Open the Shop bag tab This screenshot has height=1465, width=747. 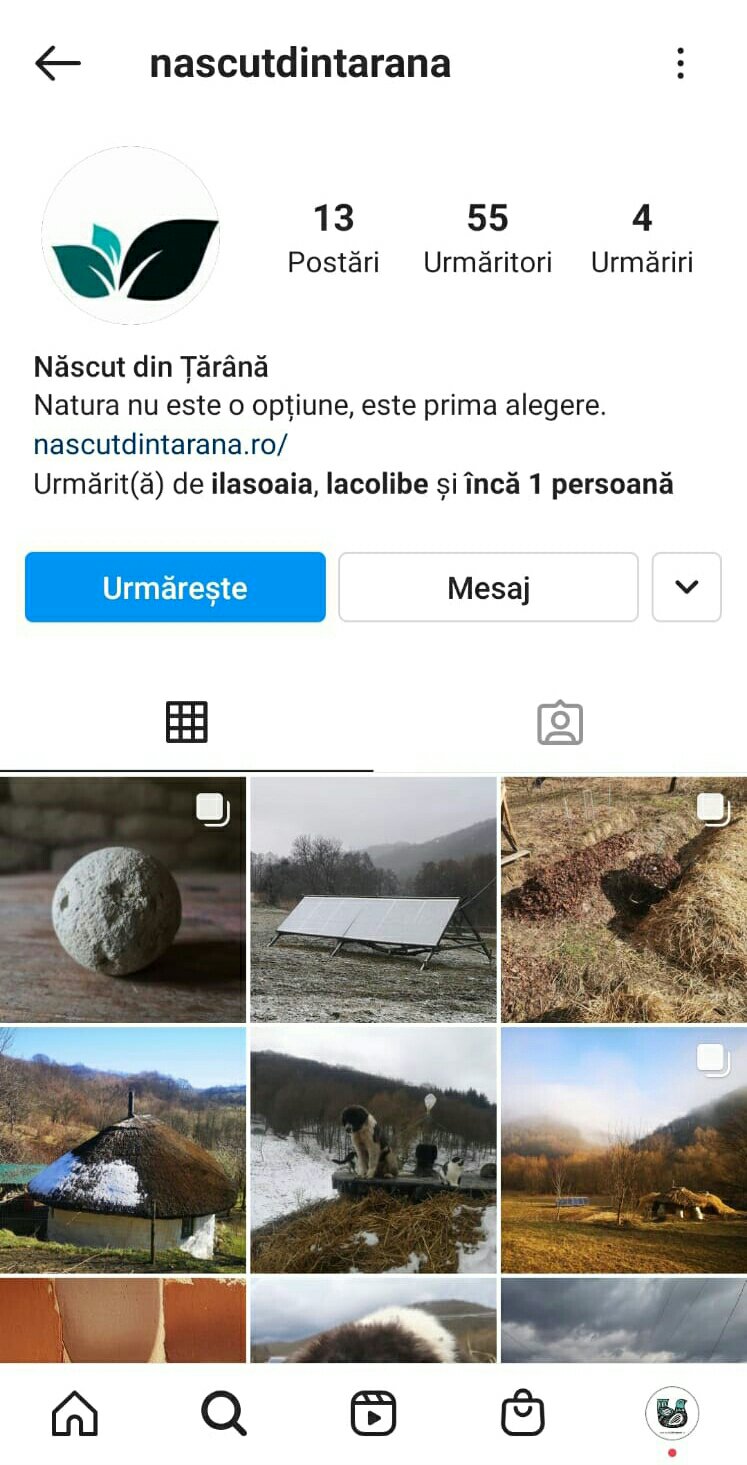coord(522,1414)
